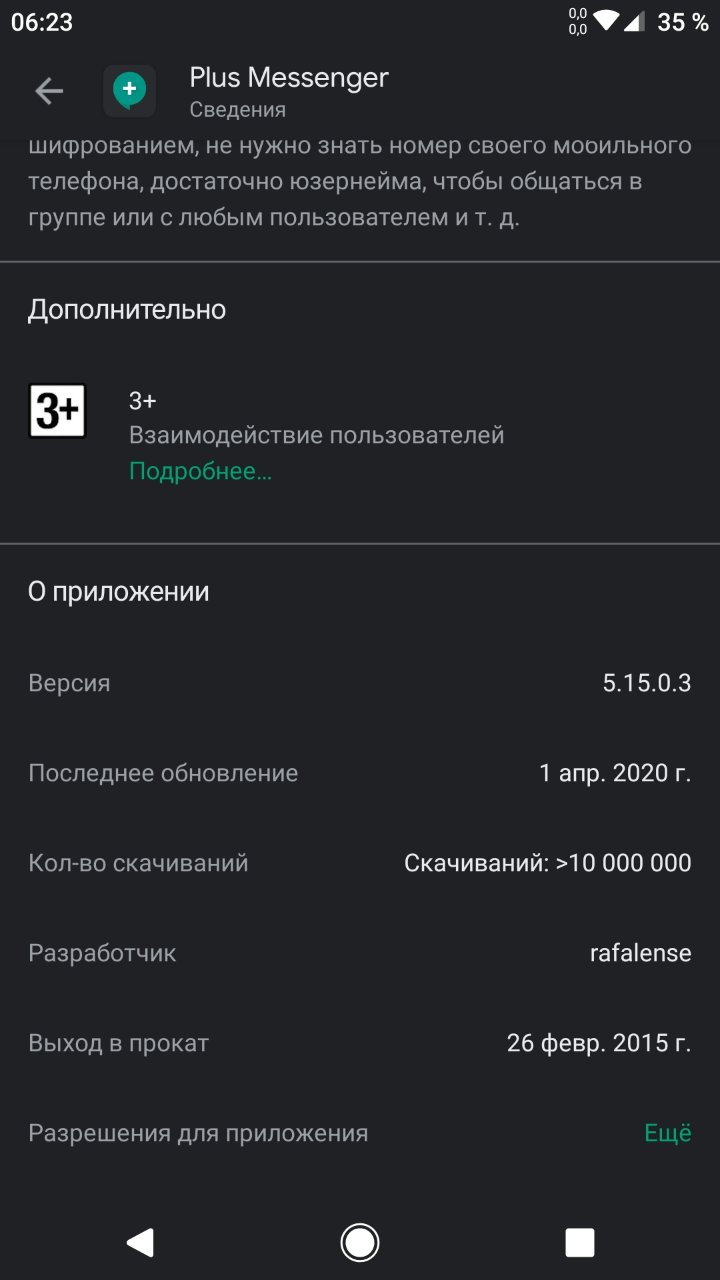Tap the system back button
The height and width of the screenshot is (1280, 720).
pyautogui.click(x=140, y=1242)
